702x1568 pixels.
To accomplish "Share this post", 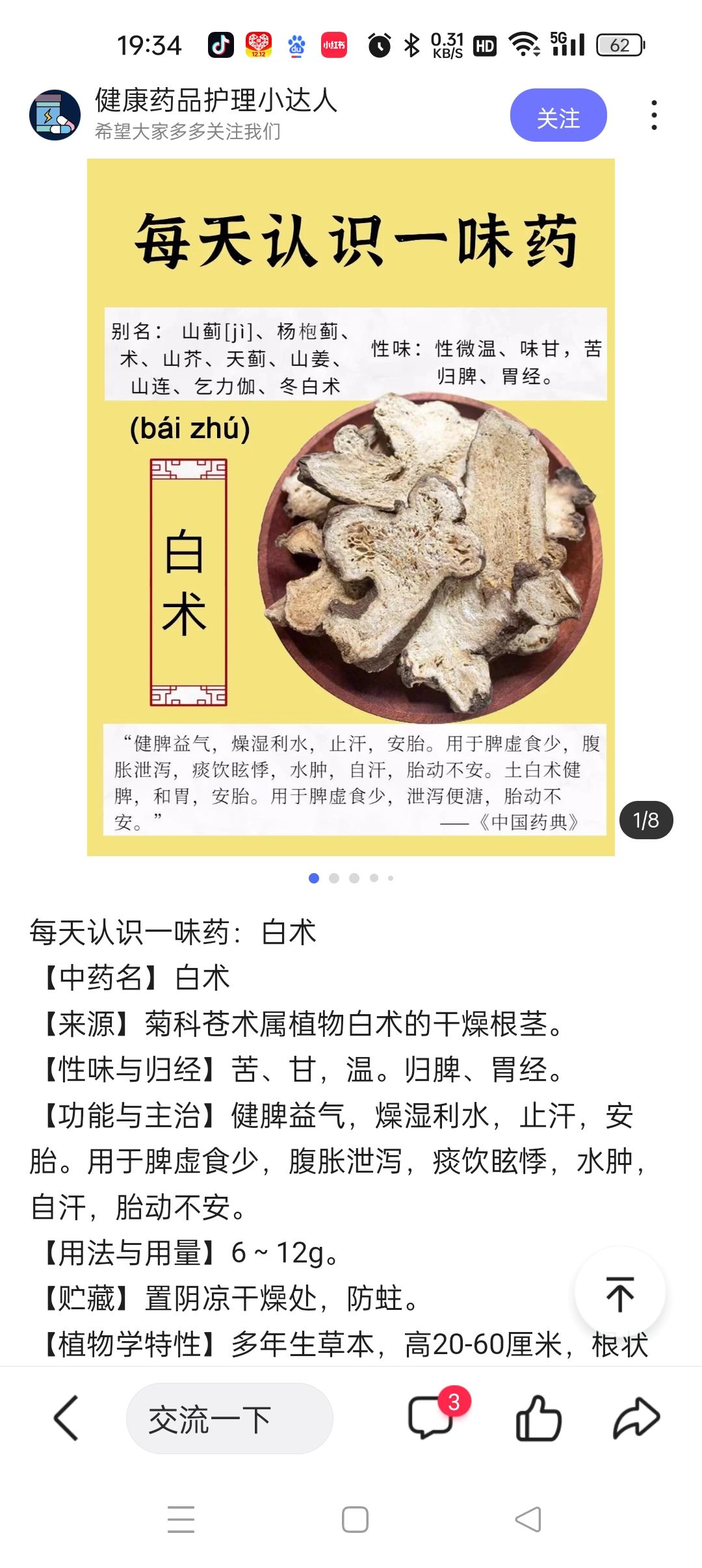I will coord(636,1418).
